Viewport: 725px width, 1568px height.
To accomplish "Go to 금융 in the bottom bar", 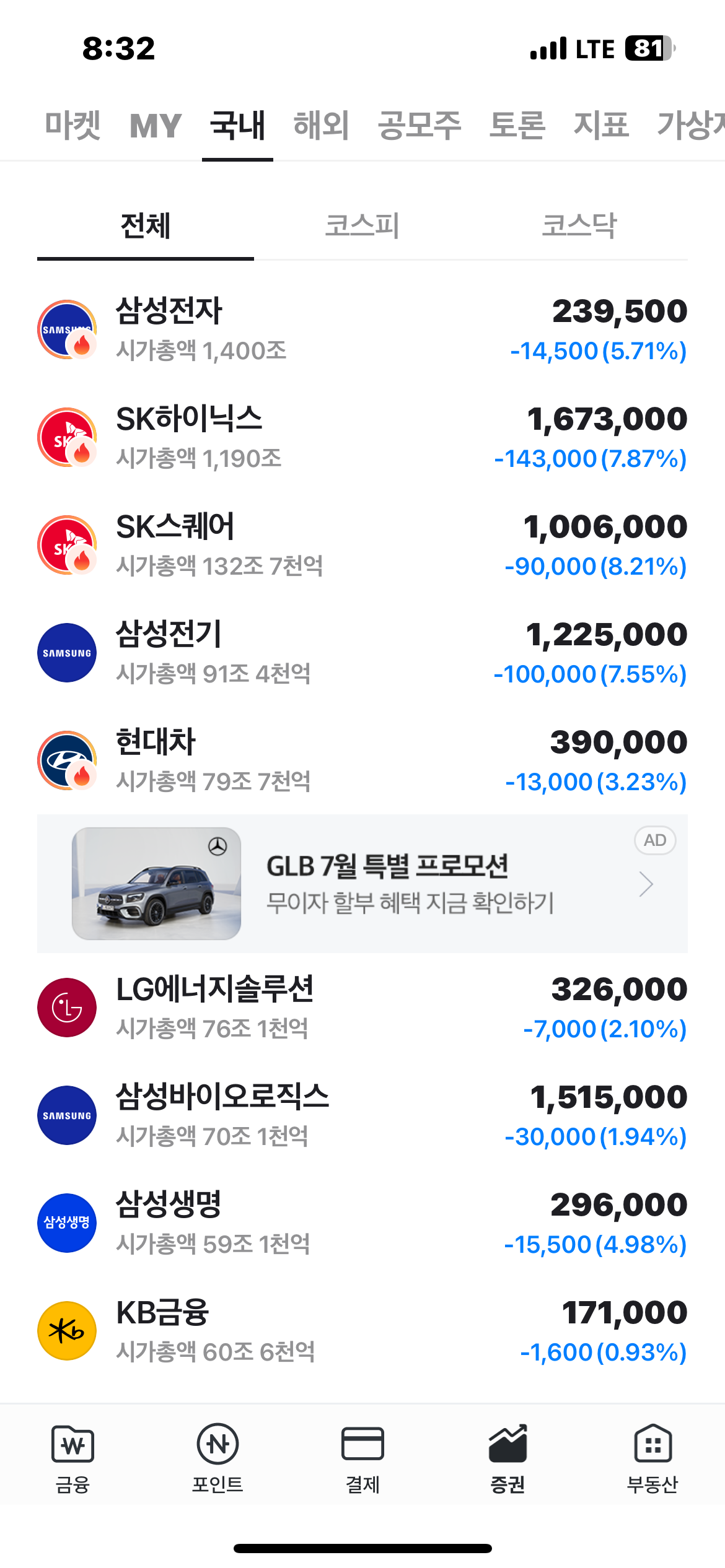I will [x=72, y=1459].
